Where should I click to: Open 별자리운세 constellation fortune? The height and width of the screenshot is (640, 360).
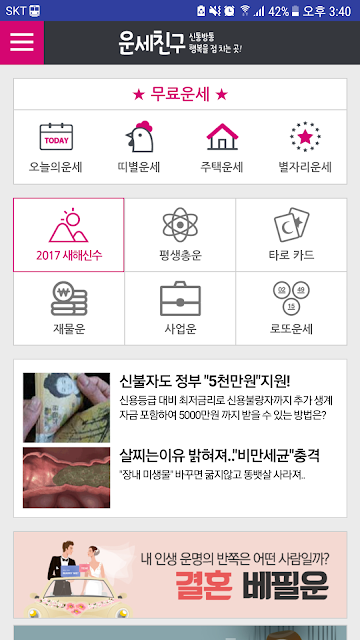305,147
